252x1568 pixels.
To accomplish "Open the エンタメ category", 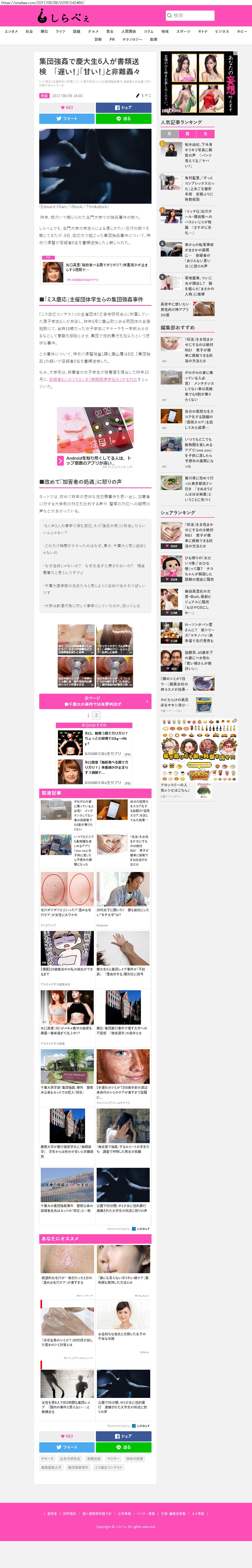I will click(11, 31).
